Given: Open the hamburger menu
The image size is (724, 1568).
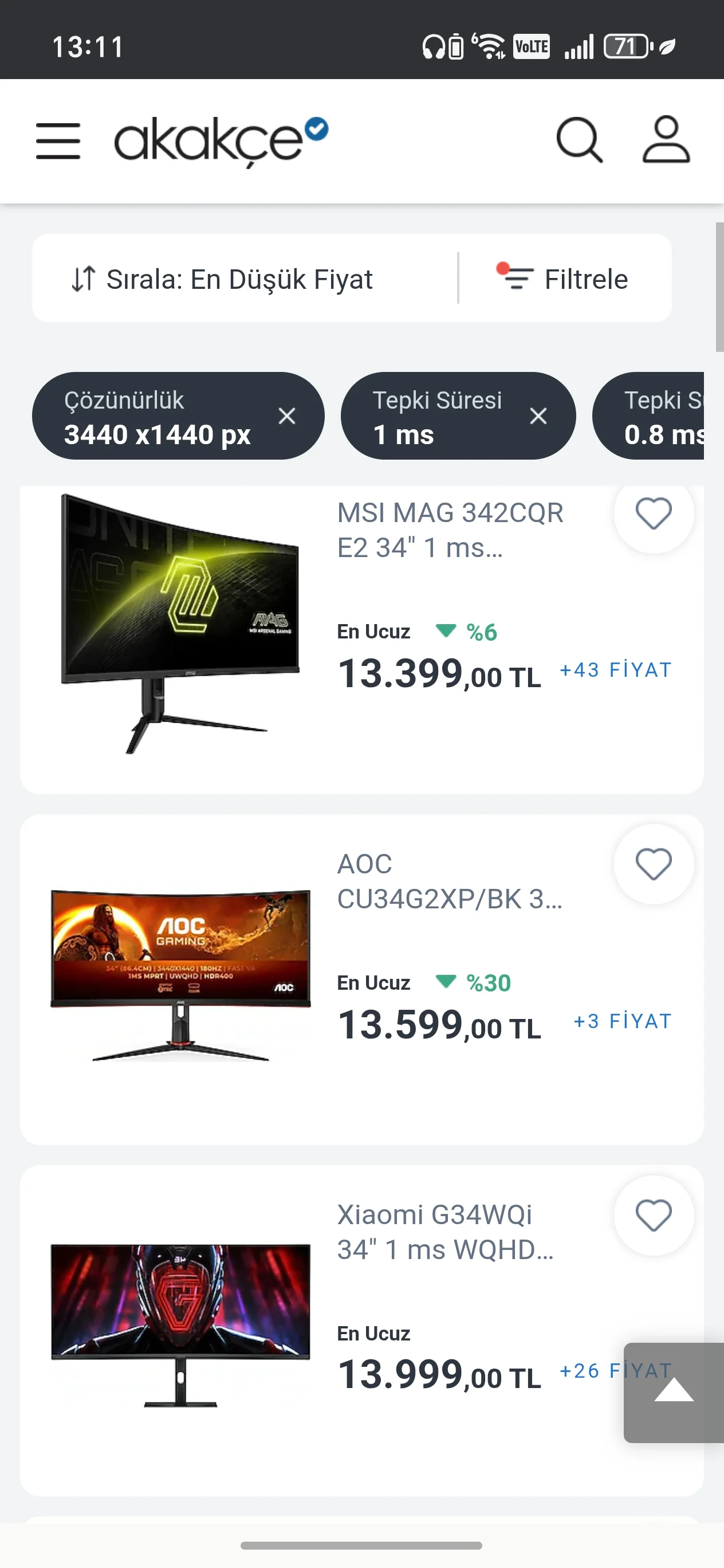Looking at the screenshot, I should pyautogui.click(x=58, y=140).
